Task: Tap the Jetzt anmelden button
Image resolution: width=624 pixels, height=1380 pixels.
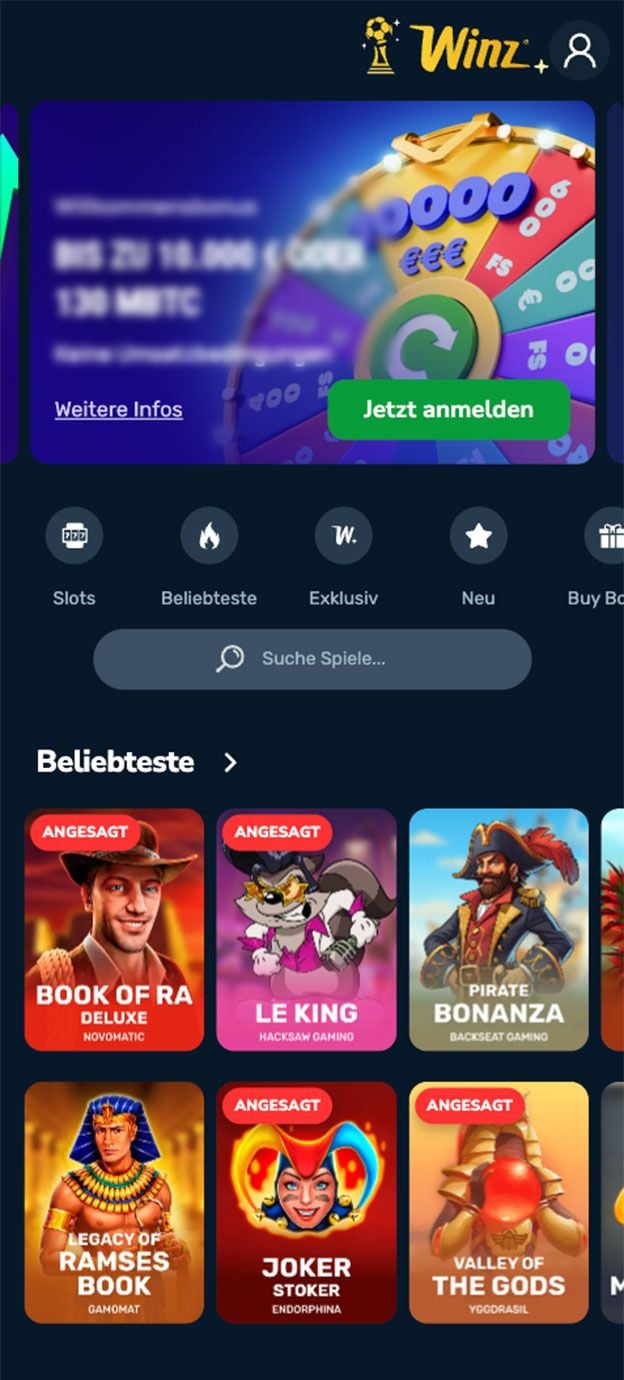Action: point(448,409)
